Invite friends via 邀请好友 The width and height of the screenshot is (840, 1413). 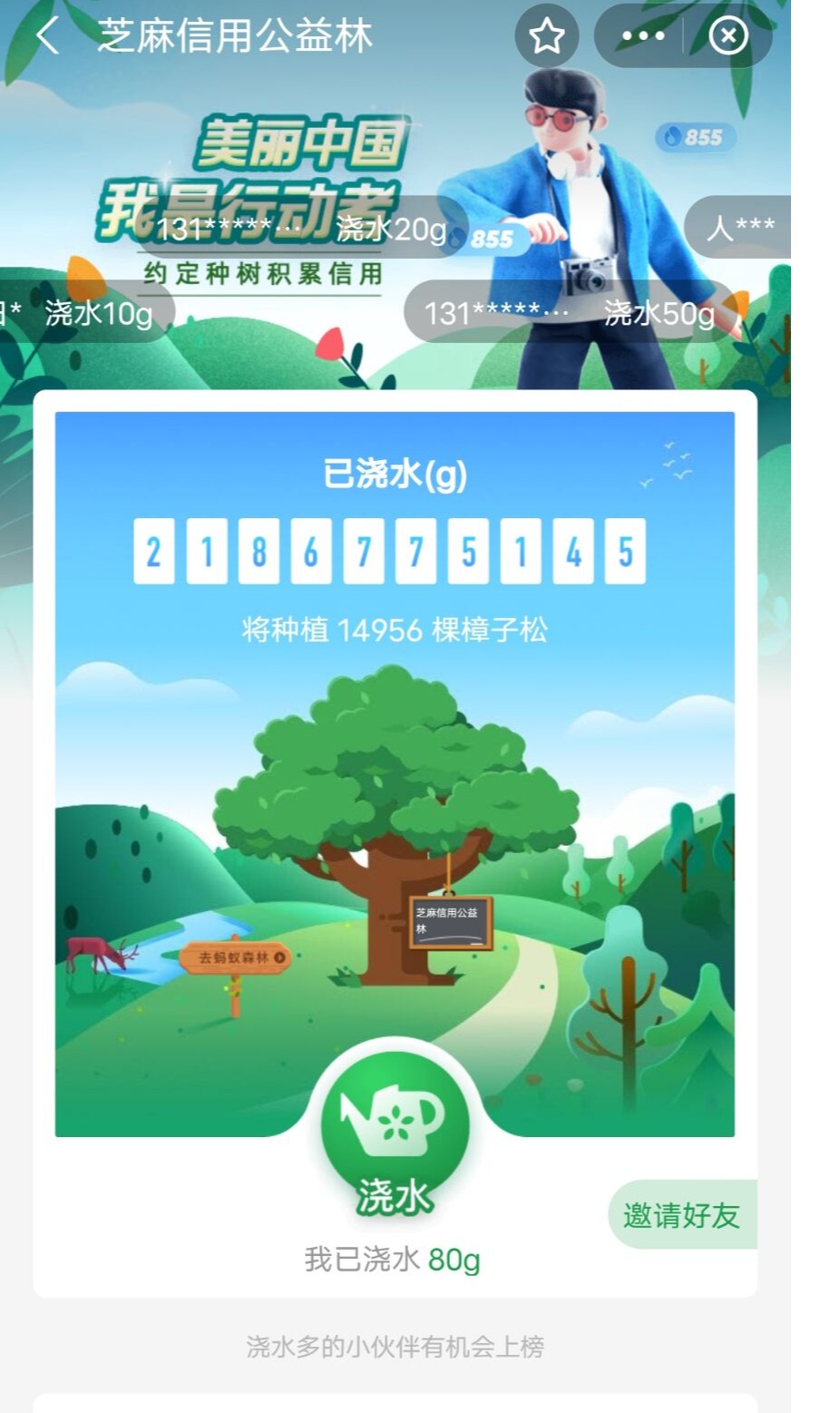click(681, 1215)
